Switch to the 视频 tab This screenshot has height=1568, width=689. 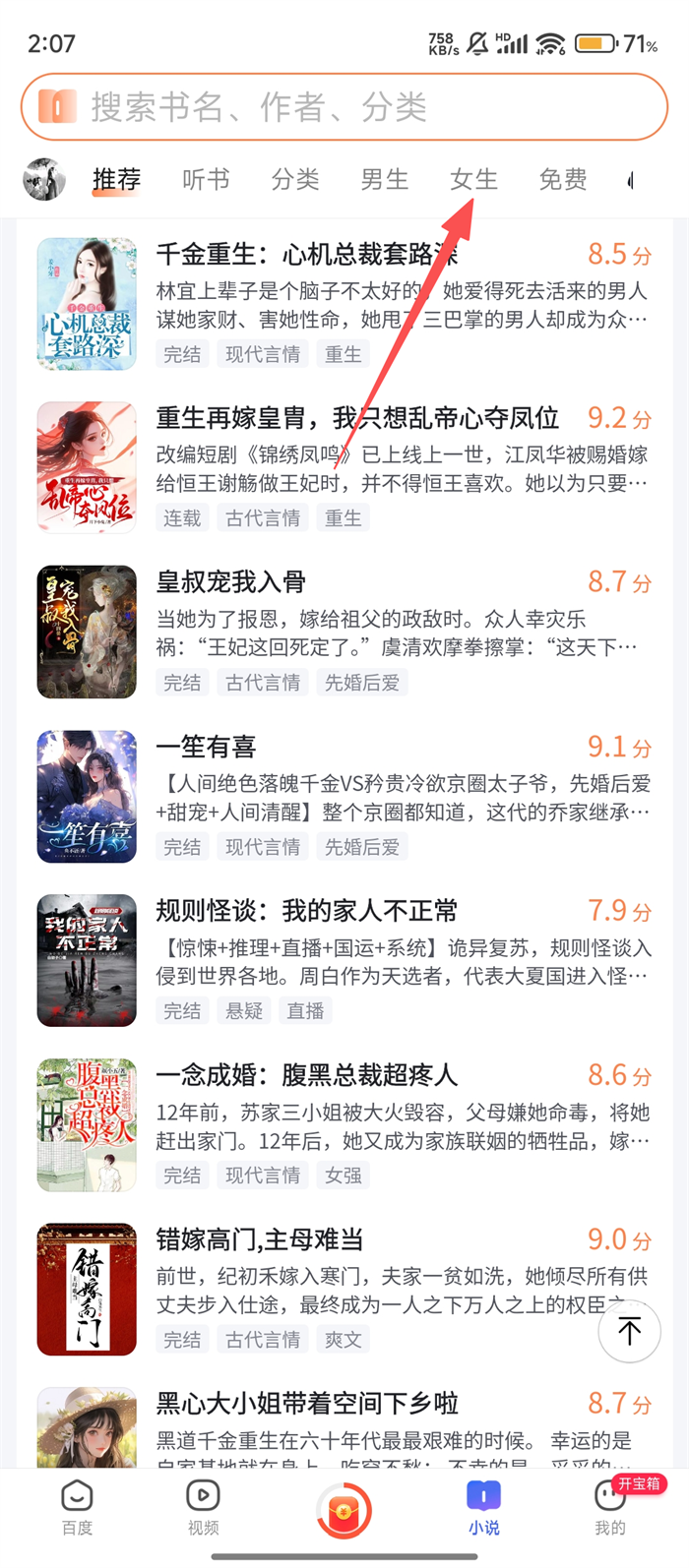203,1507
